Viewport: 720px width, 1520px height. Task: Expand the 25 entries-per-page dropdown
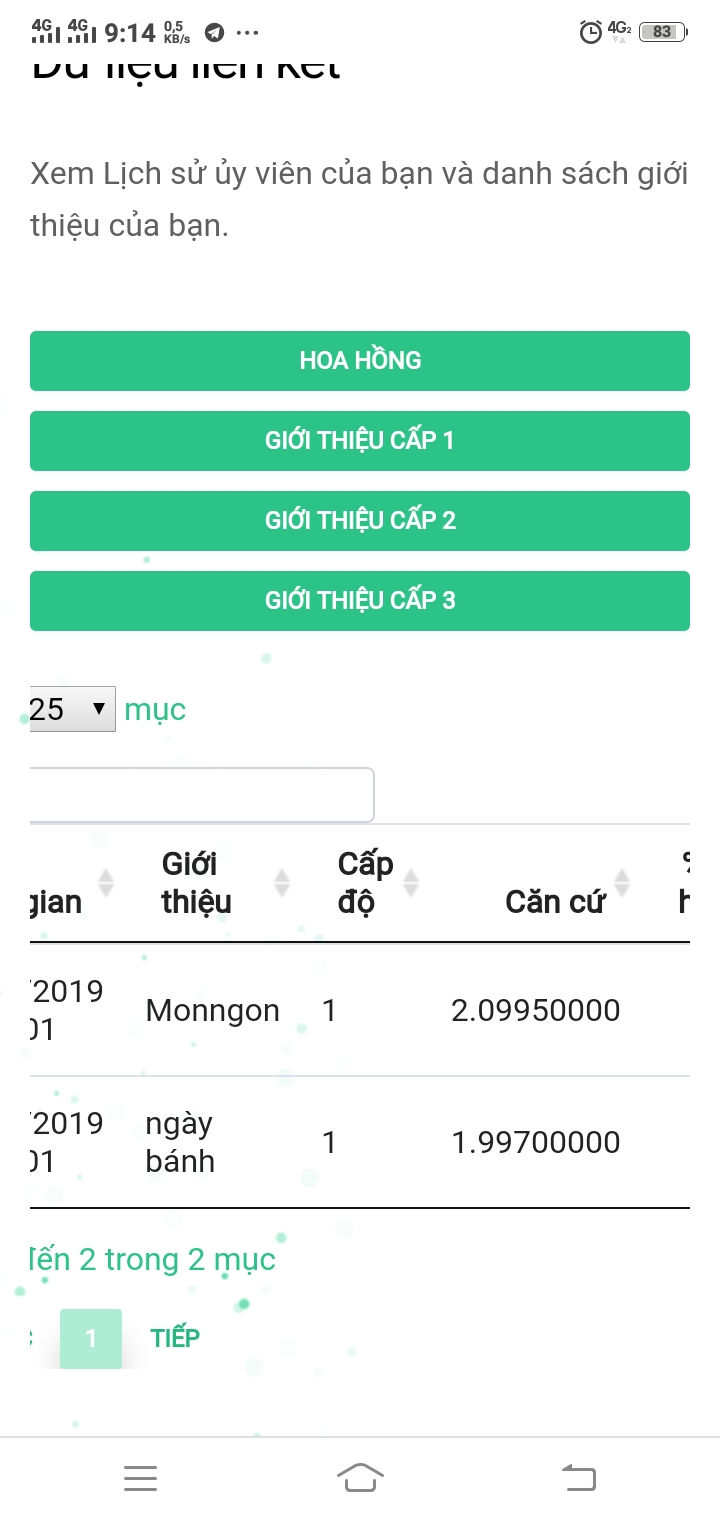[72, 709]
